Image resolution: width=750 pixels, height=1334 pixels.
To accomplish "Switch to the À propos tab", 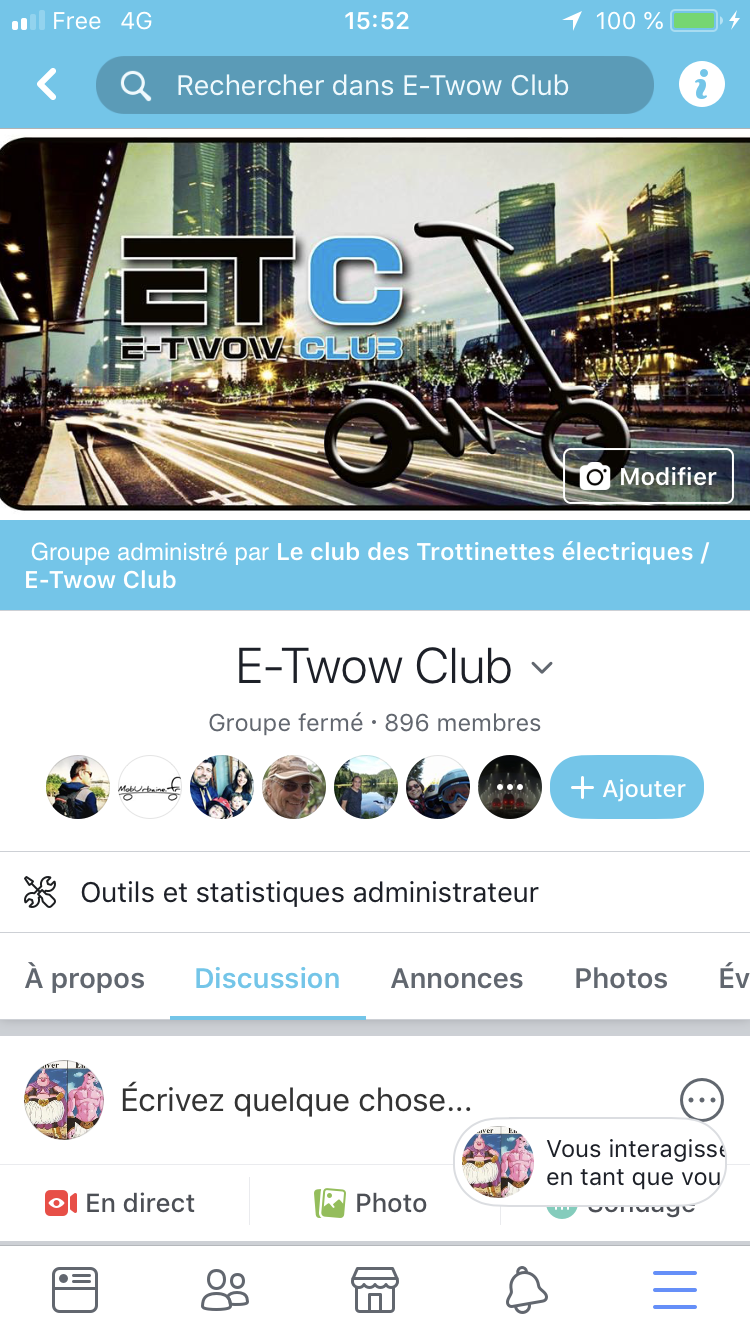I will click(85, 978).
